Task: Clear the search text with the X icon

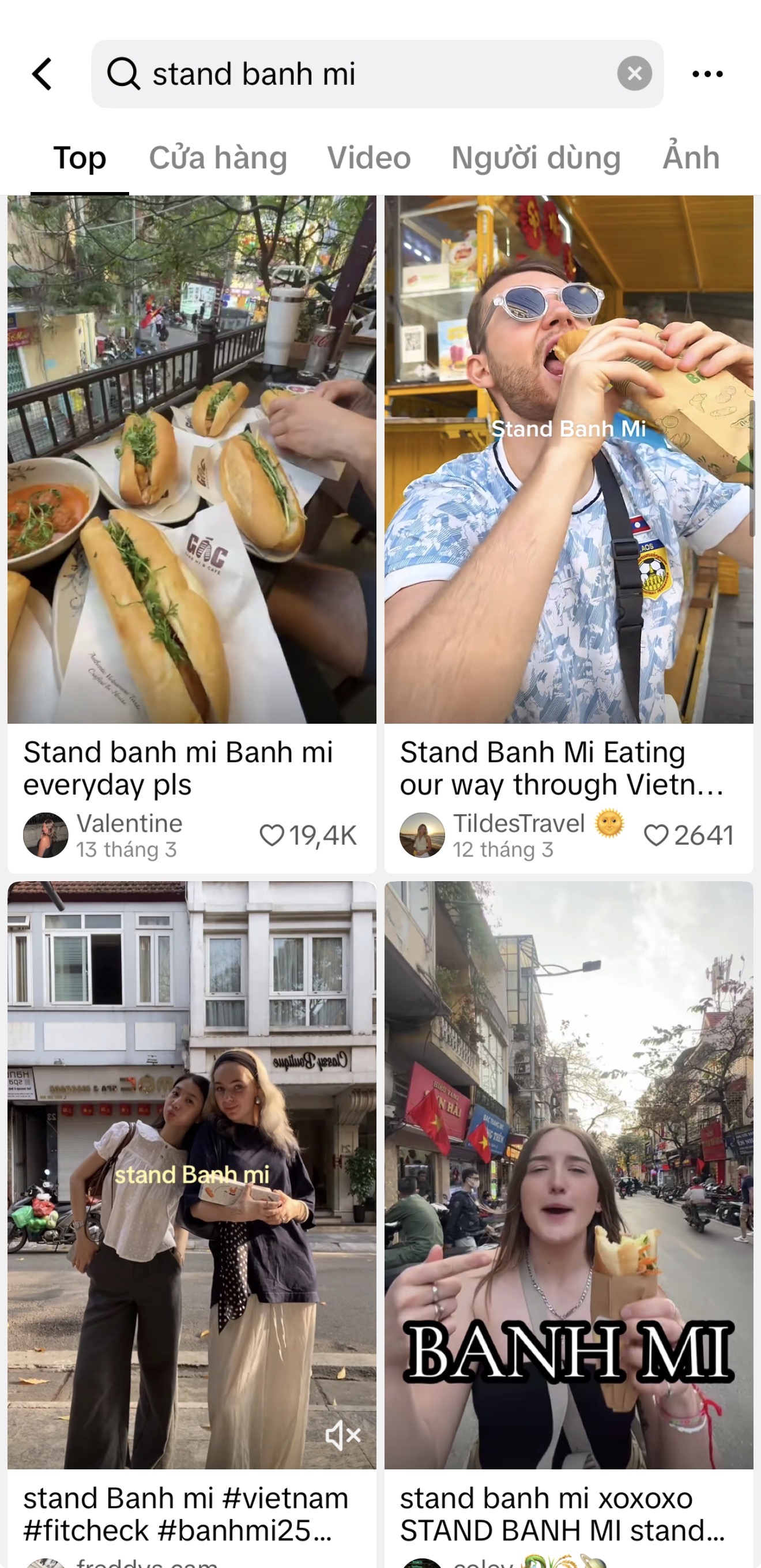Action: 635,74
